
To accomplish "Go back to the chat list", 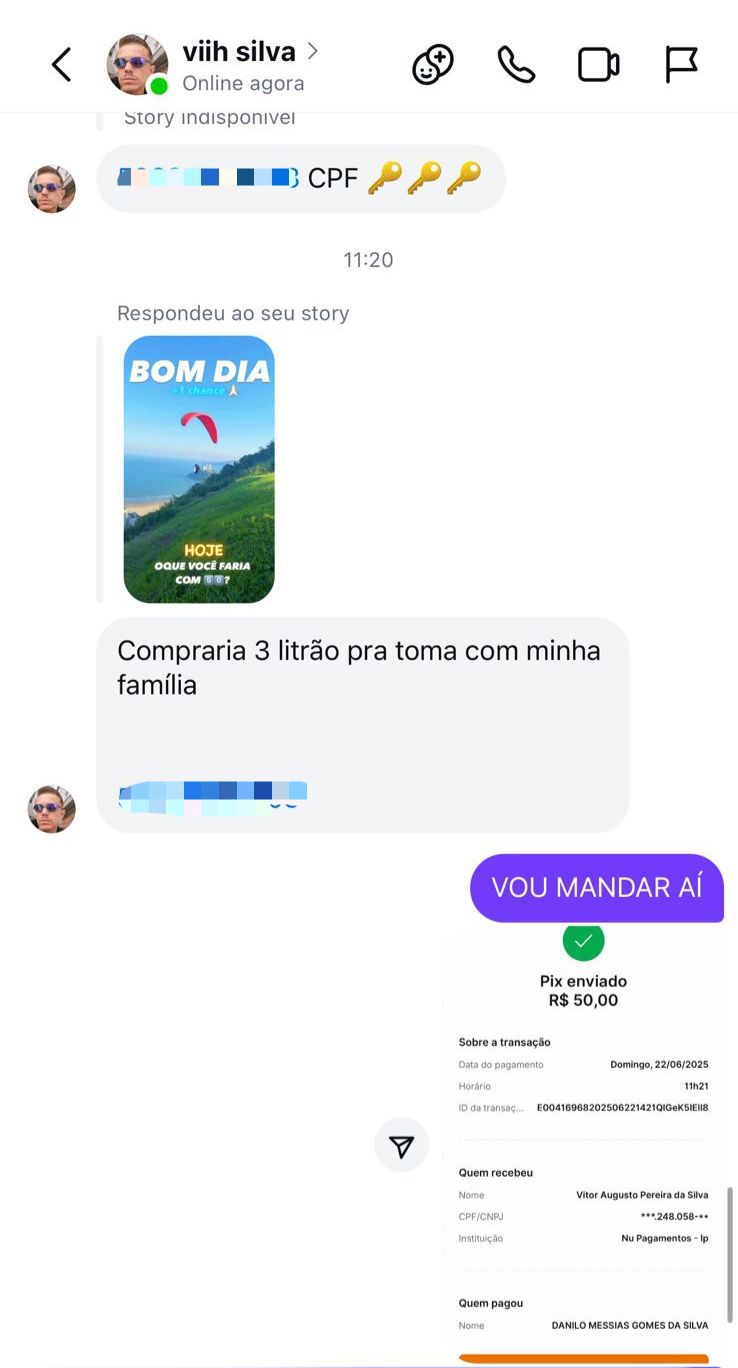I will tap(62, 66).
